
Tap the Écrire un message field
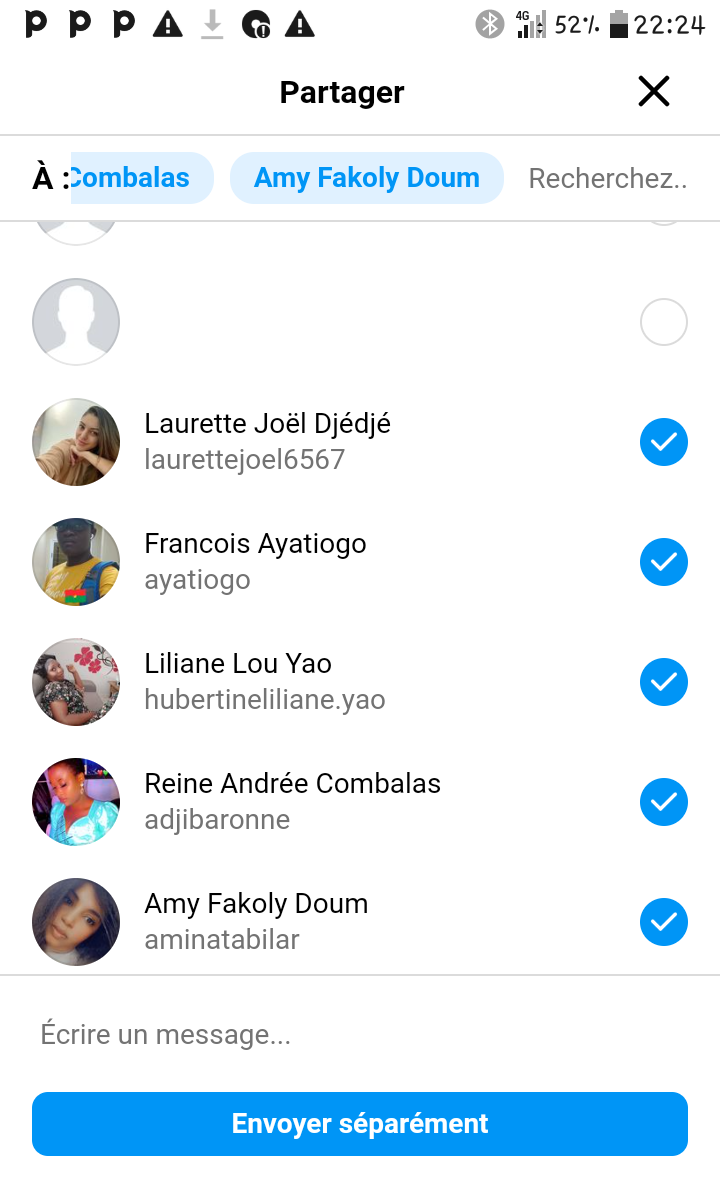360,1034
